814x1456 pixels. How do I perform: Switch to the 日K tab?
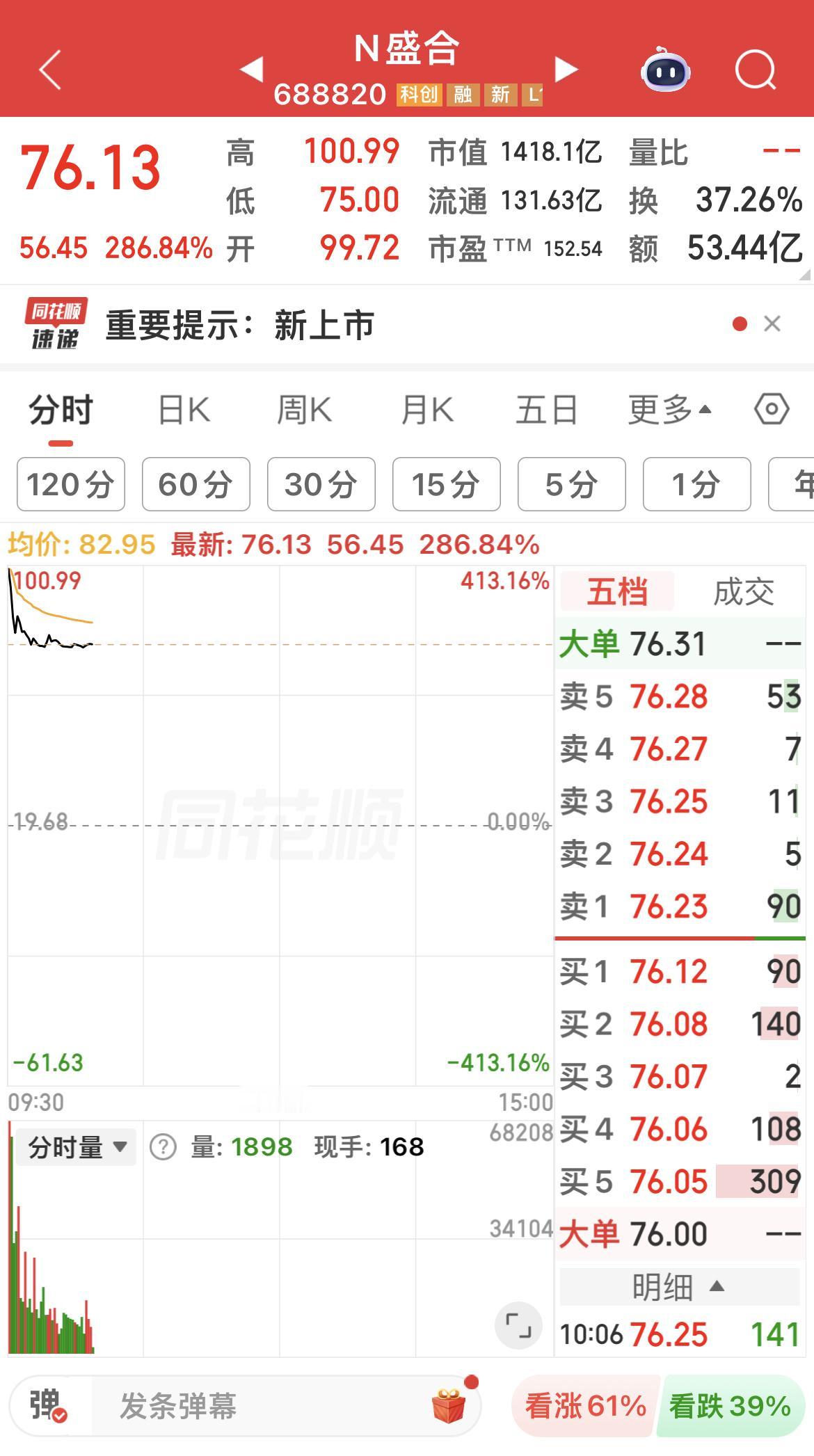(184, 410)
